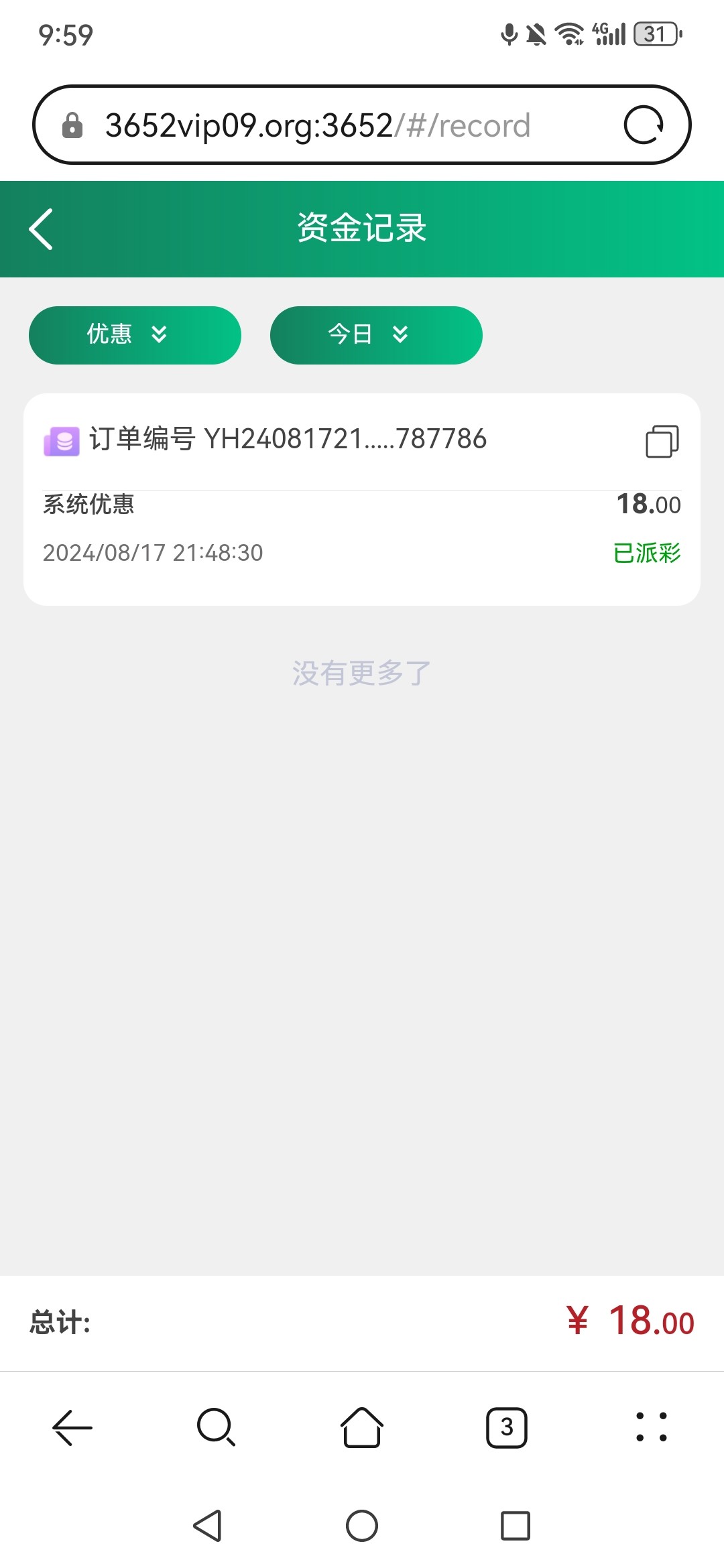Open the browser search

pos(216,1427)
